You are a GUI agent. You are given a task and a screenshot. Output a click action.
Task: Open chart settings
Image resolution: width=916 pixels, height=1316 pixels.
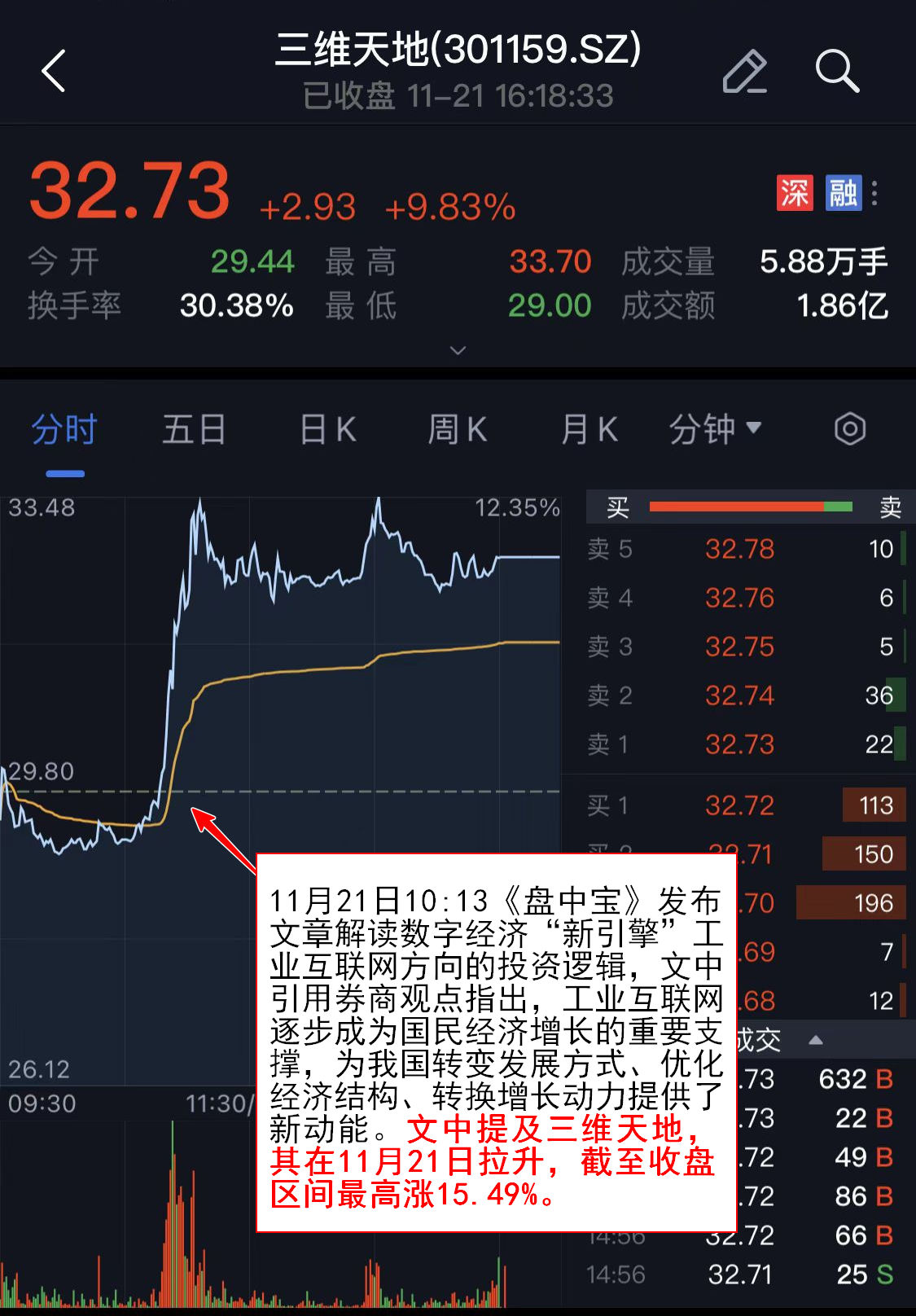pos(849,429)
